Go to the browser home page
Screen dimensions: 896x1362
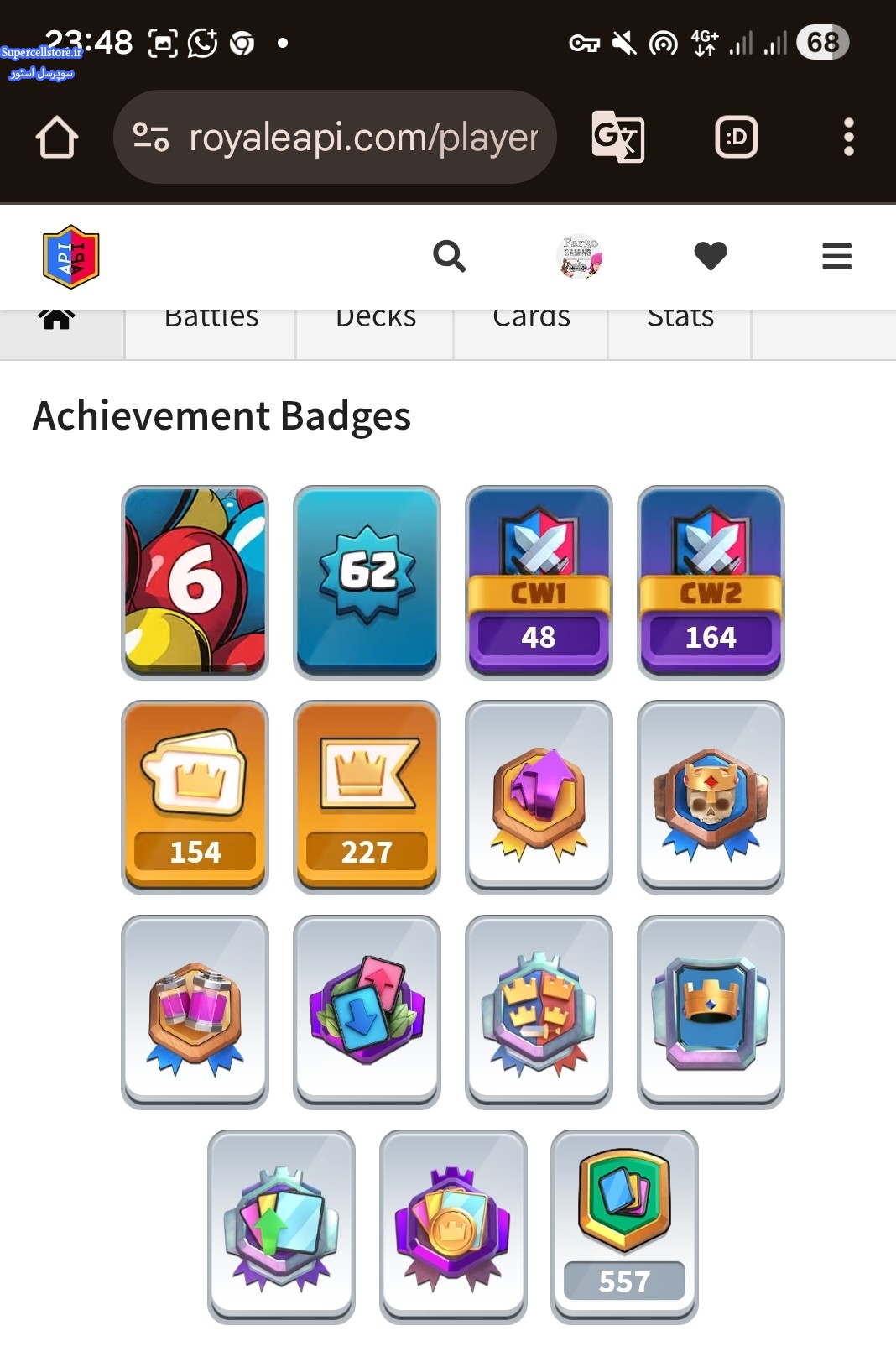[x=57, y=137]
